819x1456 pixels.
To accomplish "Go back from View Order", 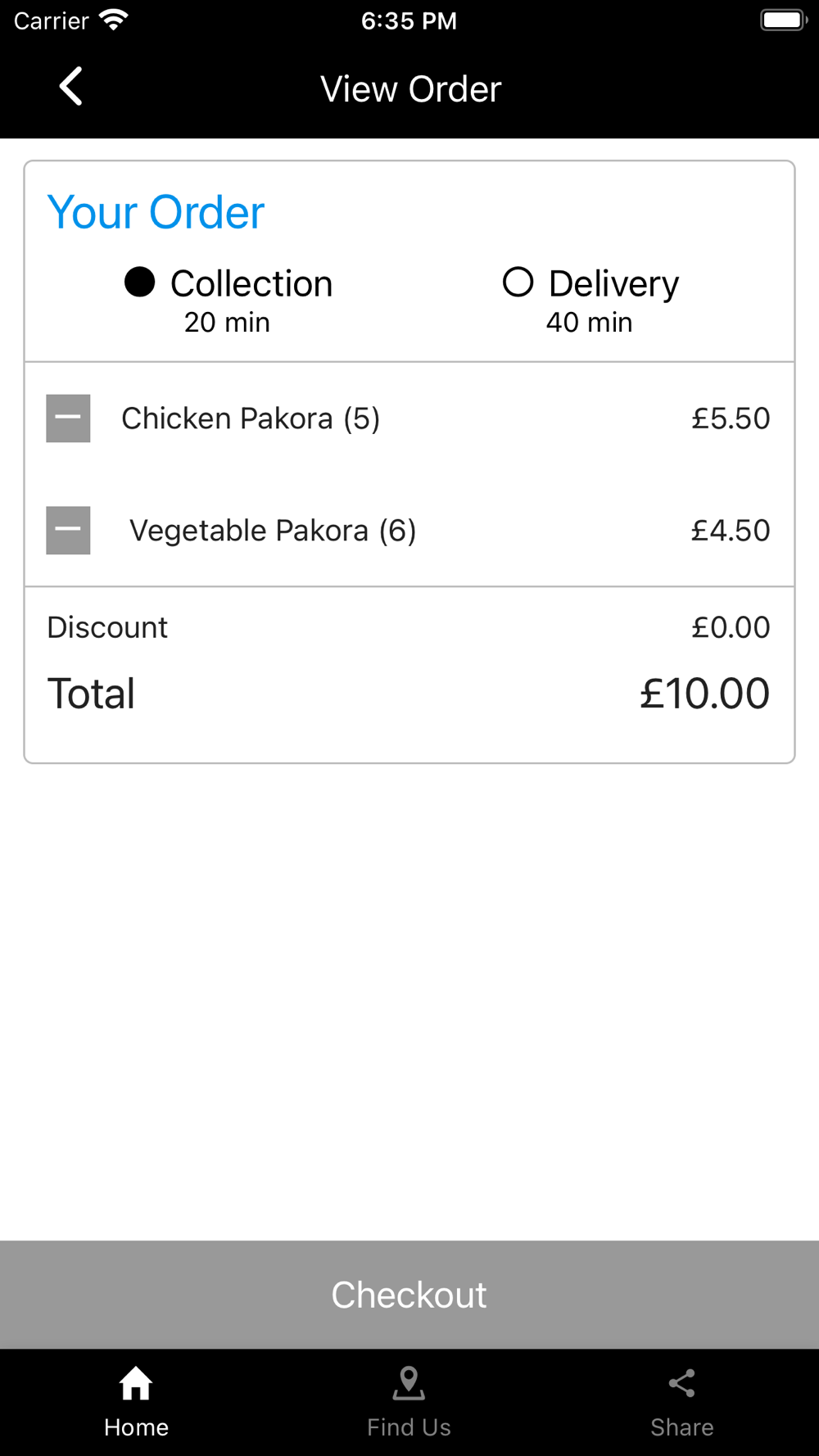I will click(71, 87).
